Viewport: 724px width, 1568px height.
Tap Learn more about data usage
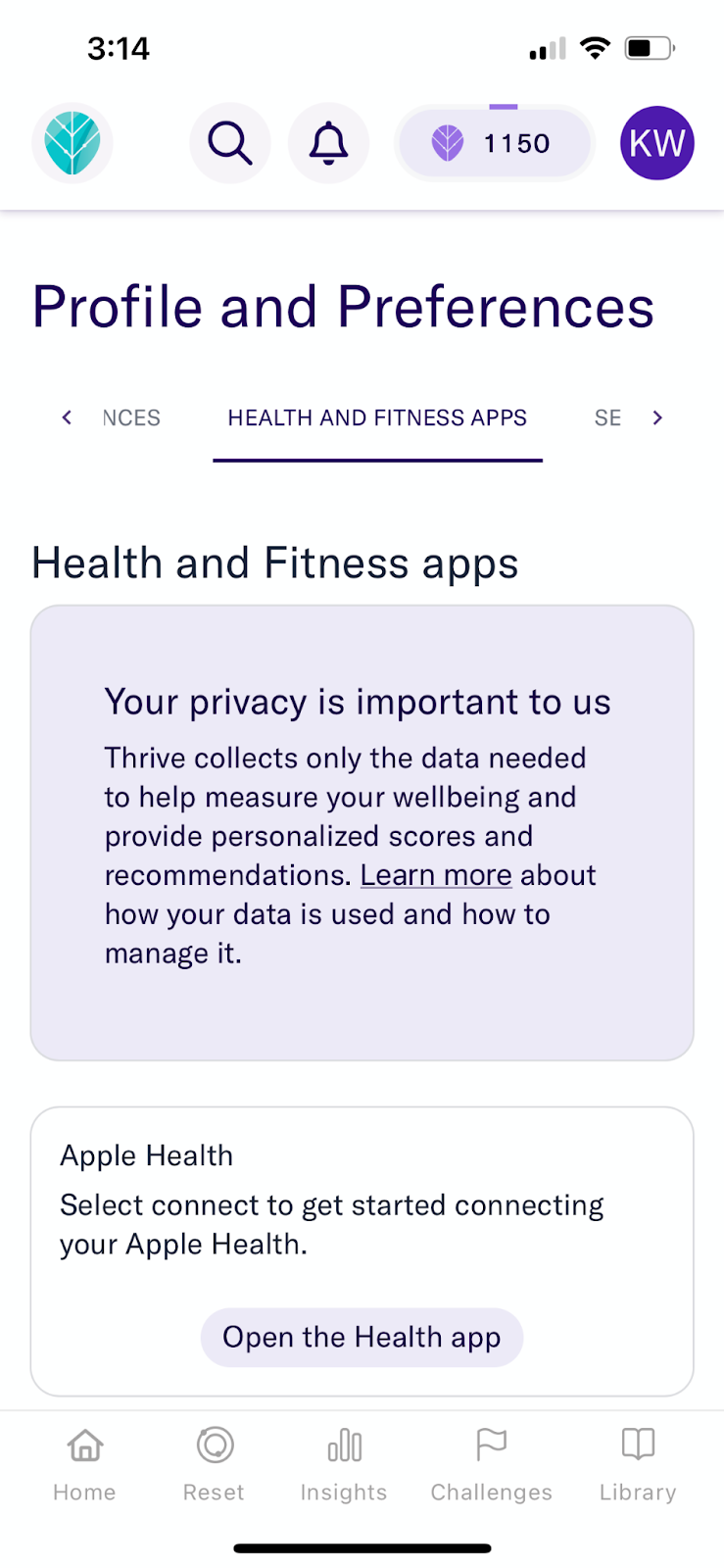tap(436, 875)
